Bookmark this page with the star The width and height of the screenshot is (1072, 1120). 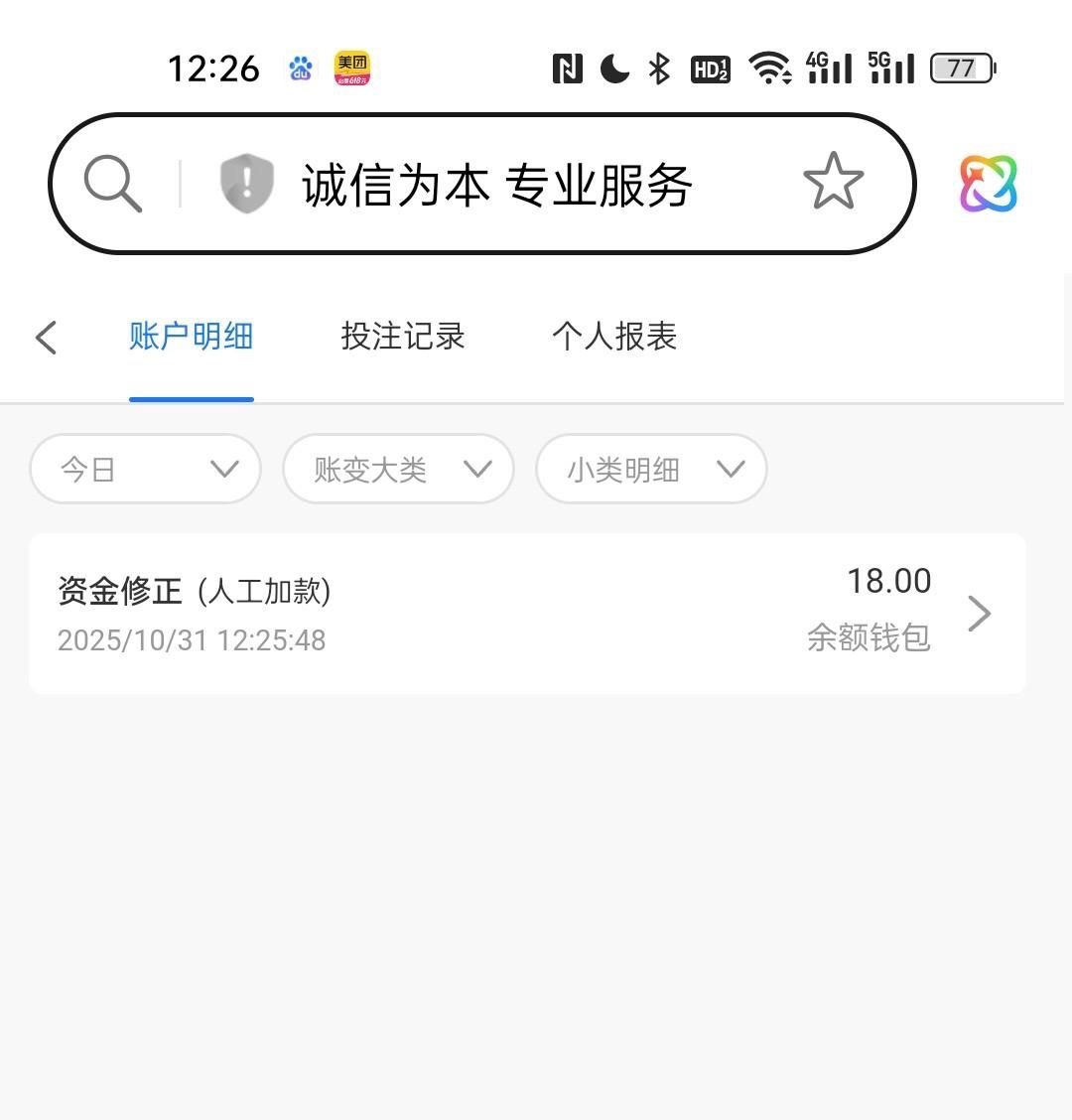tap(833, 182)
